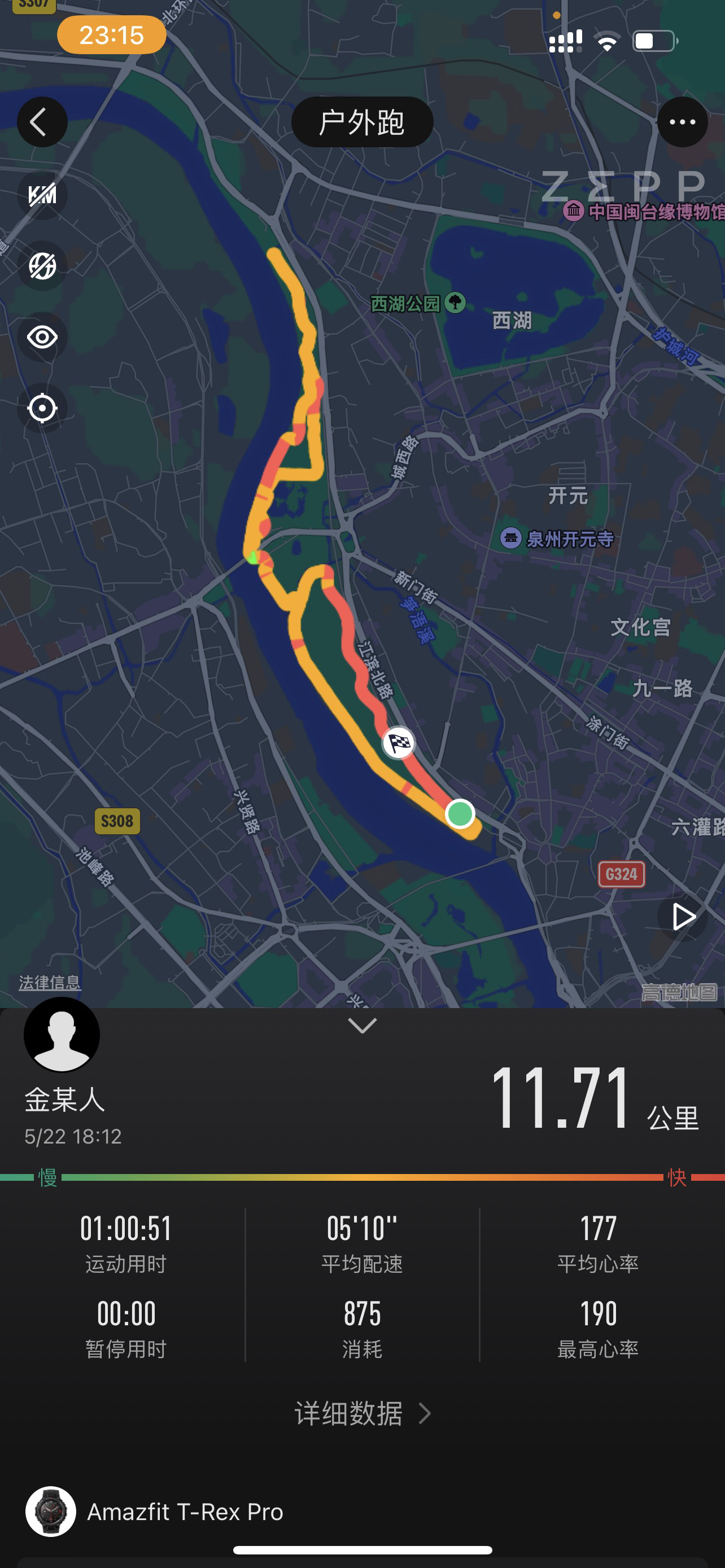Recenter the map on the route

coord(42,408)
